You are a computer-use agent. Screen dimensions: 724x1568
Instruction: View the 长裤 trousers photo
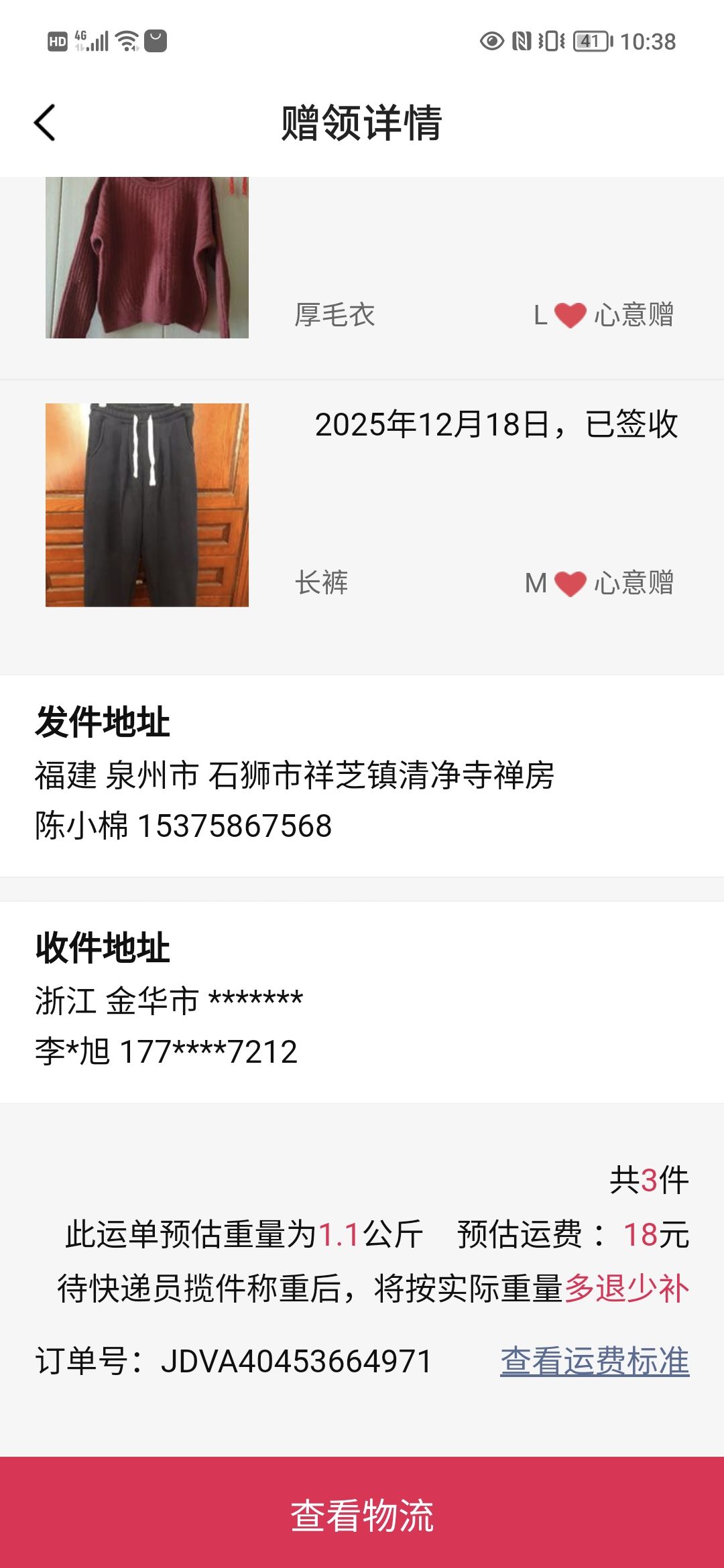pos(147,505)
